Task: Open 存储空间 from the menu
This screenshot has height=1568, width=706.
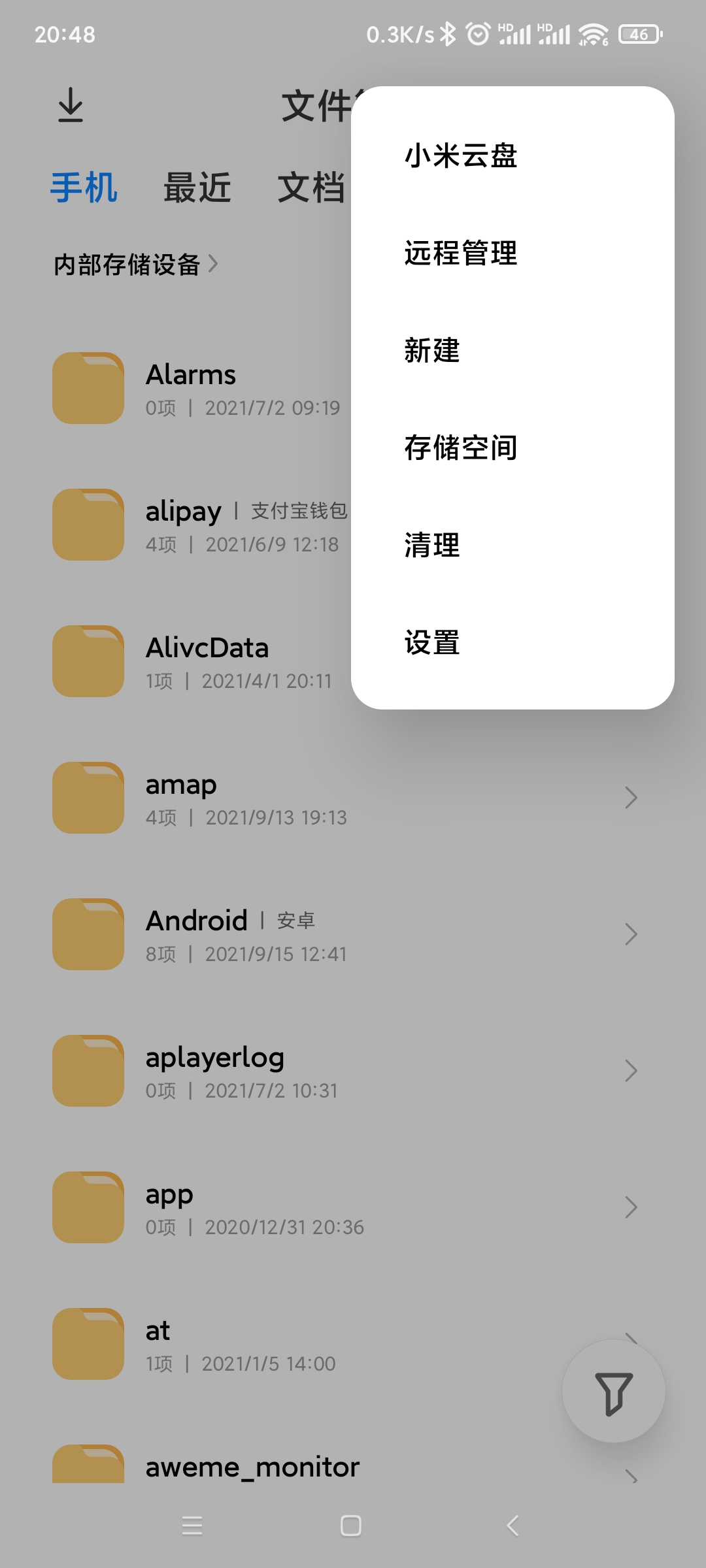Action: coord(513,448)
